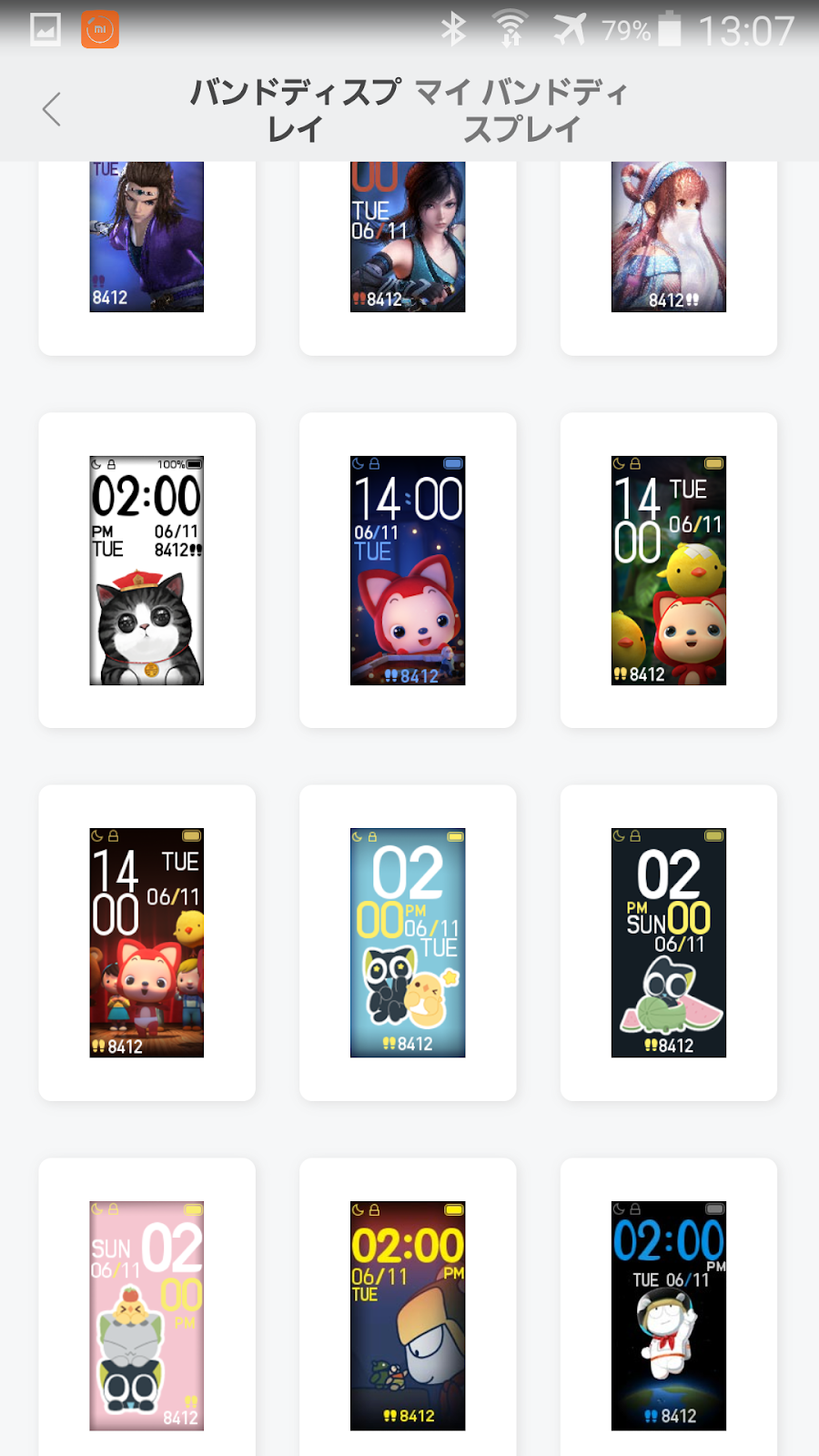Viewport: 819px width, 1456px height.
Task: Choose the red theater fox family watch face
Action: [x=147, y=943]
